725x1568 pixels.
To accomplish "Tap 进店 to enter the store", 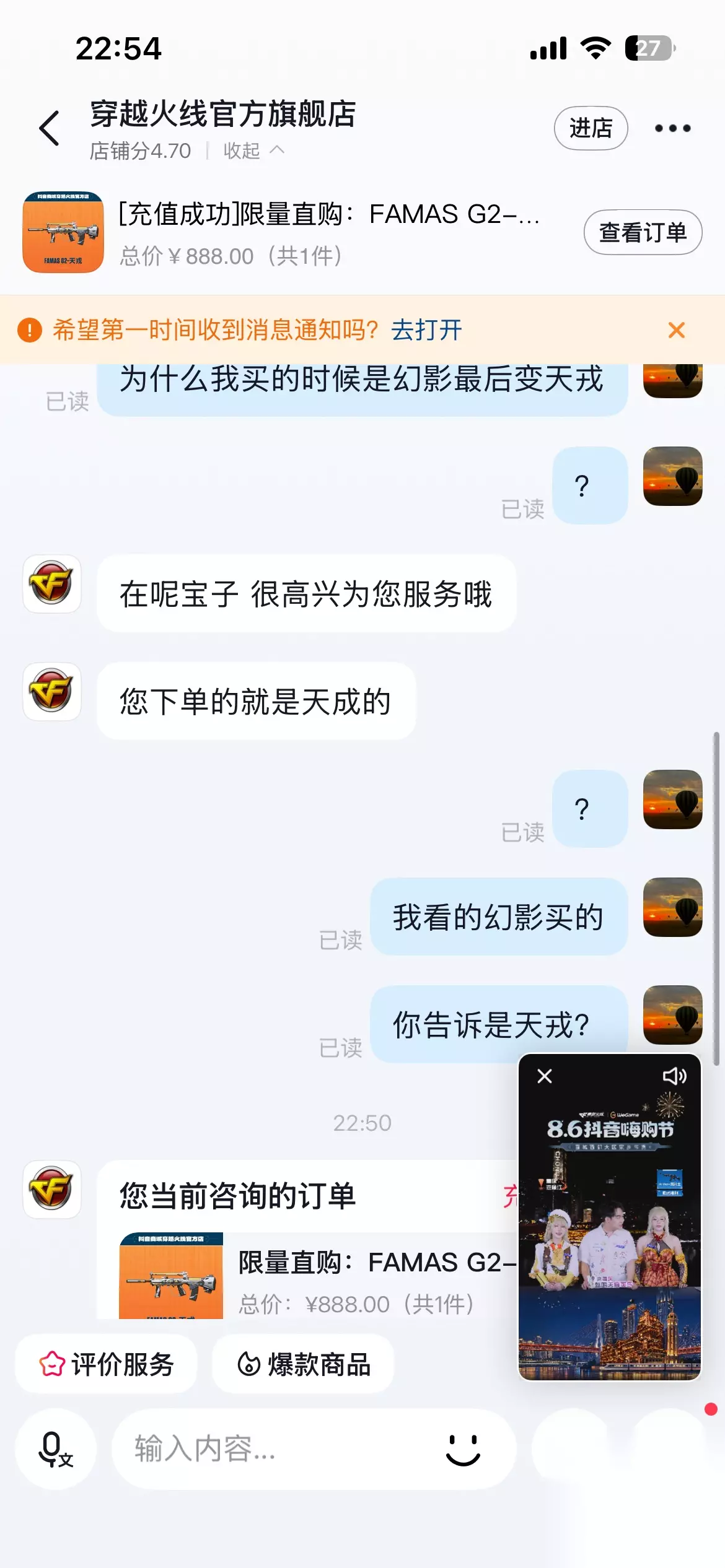I will tap(591, 128).
